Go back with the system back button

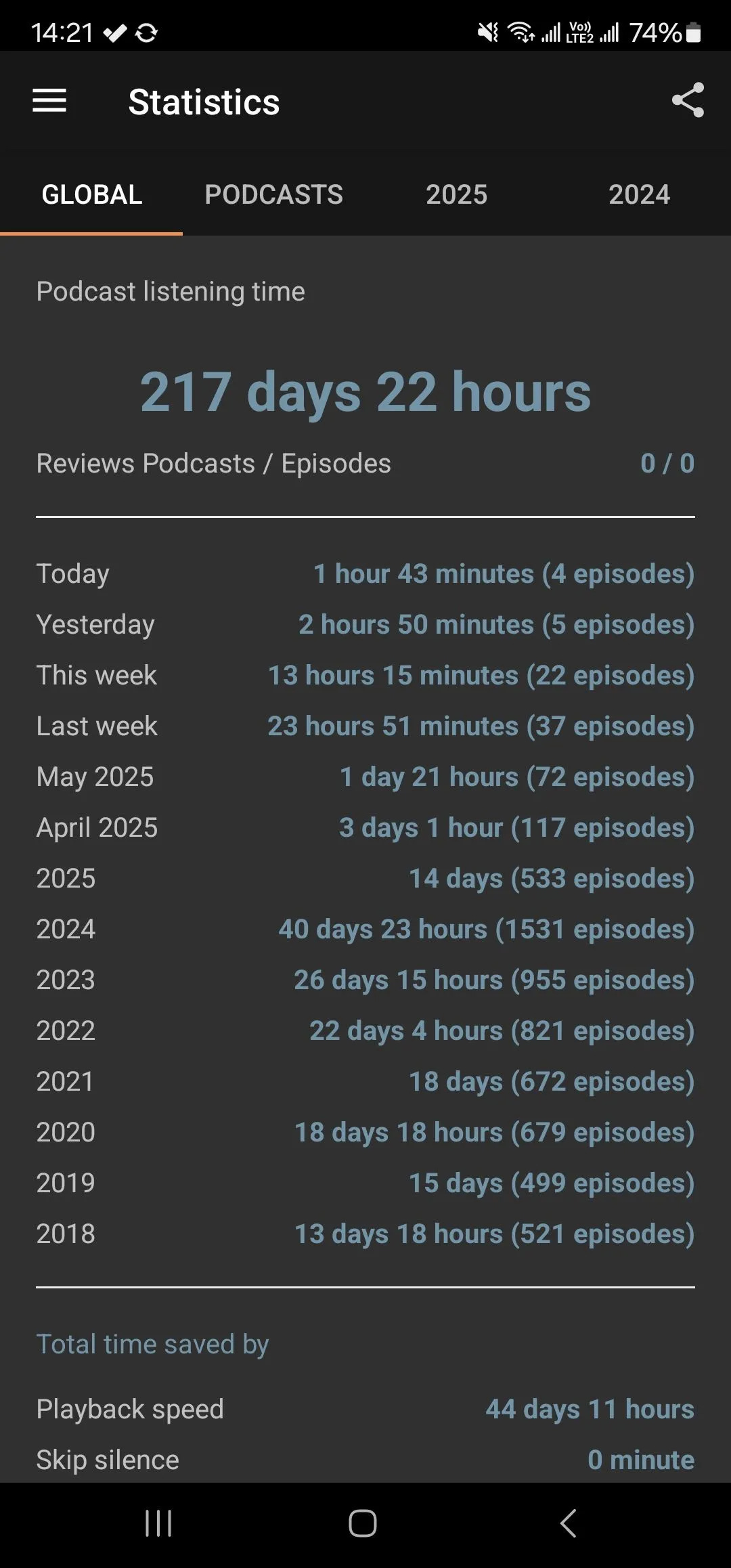569,1523
